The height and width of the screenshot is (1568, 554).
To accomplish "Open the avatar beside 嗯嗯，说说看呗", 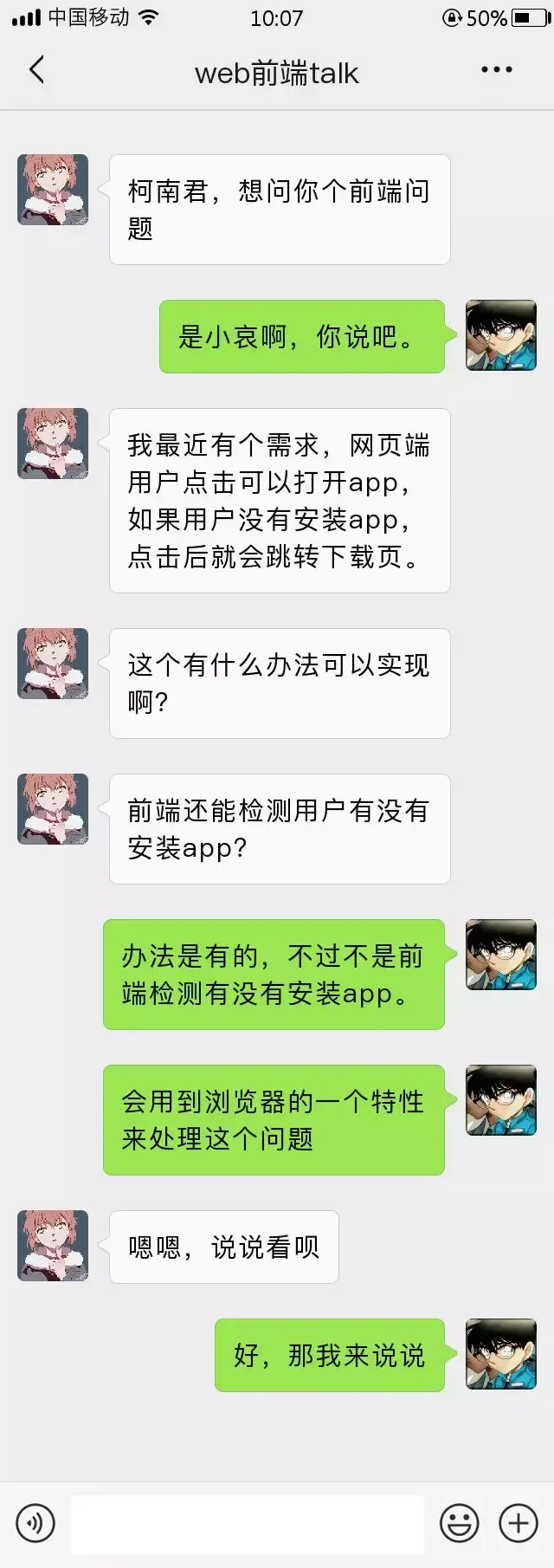I will (x=53, y=1246).
